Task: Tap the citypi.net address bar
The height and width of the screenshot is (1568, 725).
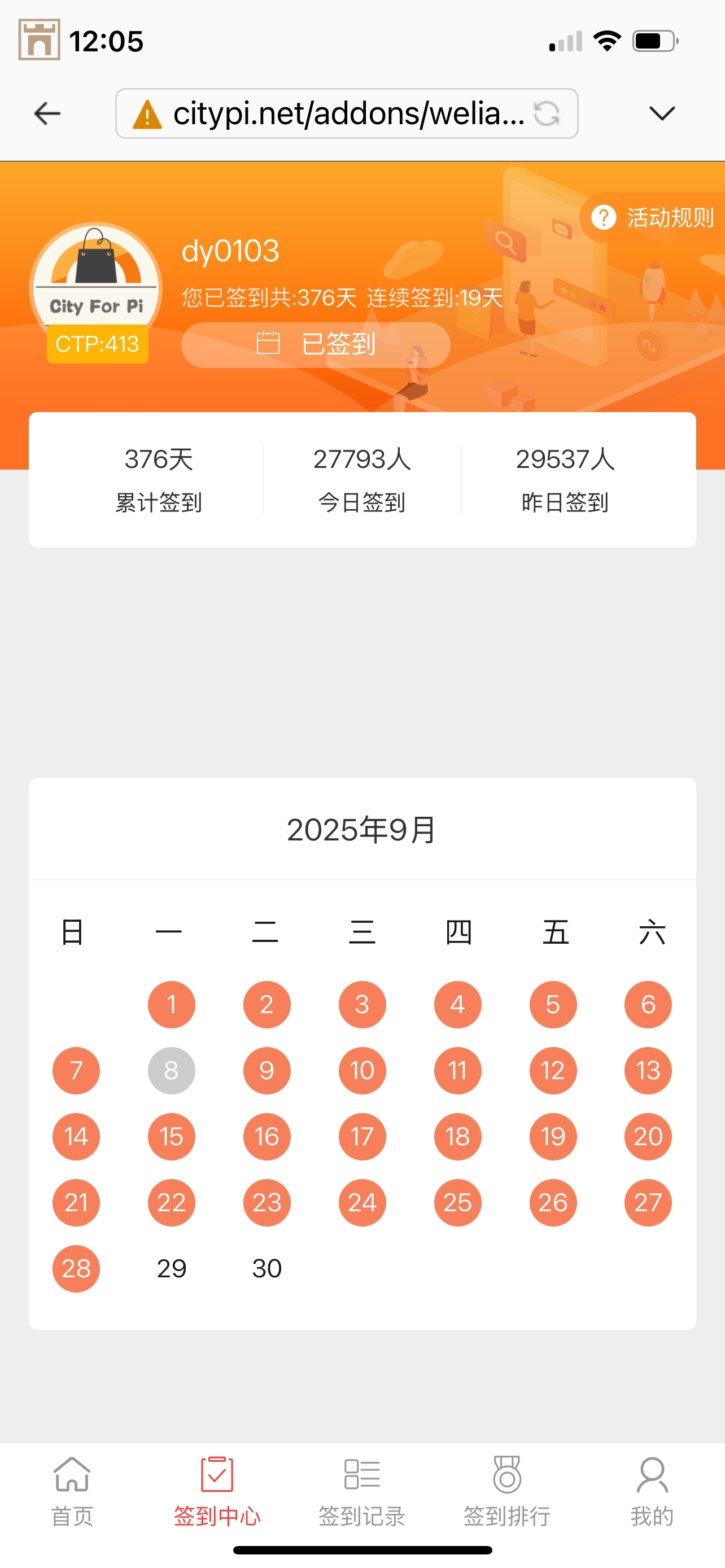Action: pos(341,114)
